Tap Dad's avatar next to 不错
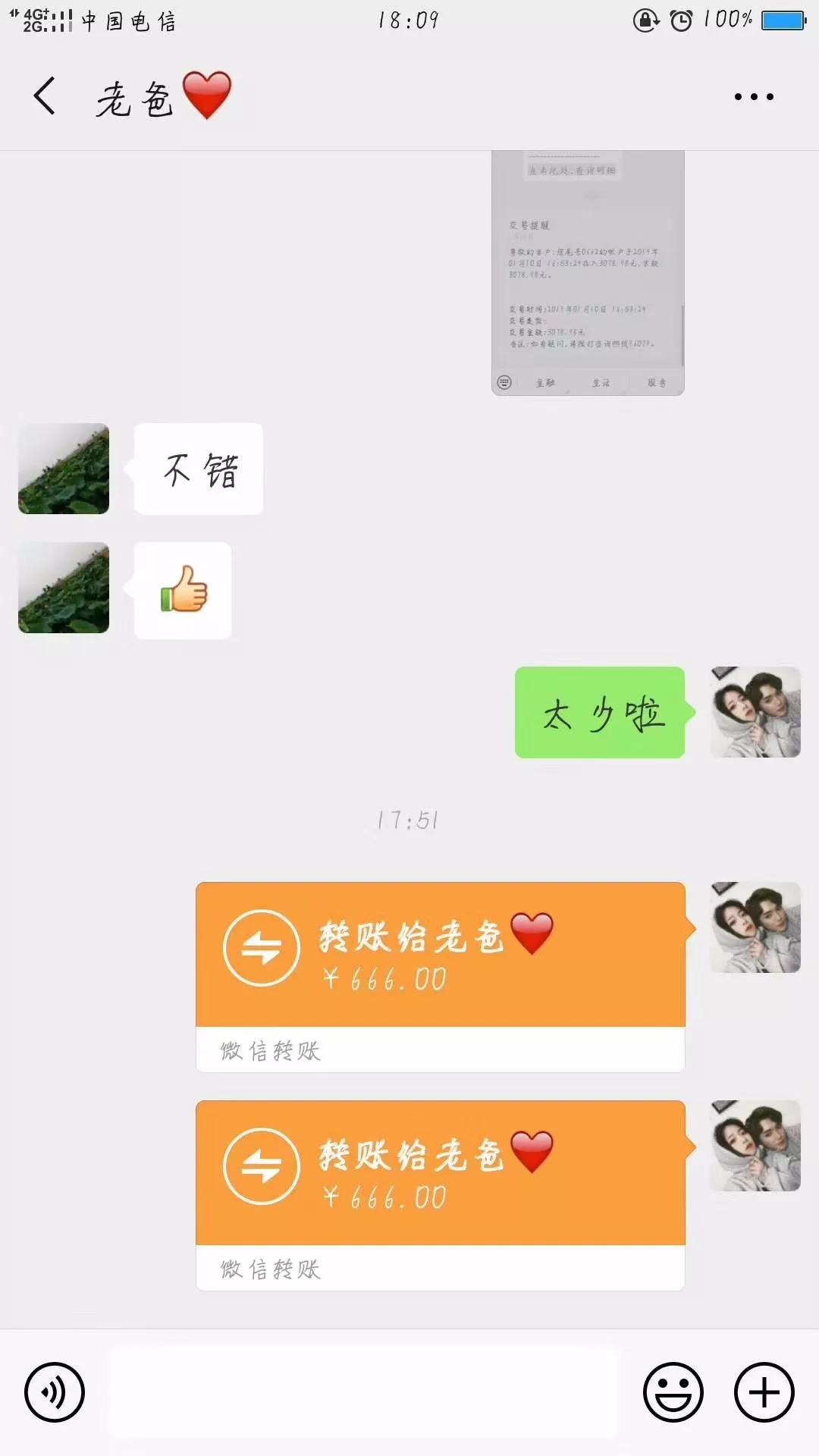819x1456 pixels. pos(64,469)
